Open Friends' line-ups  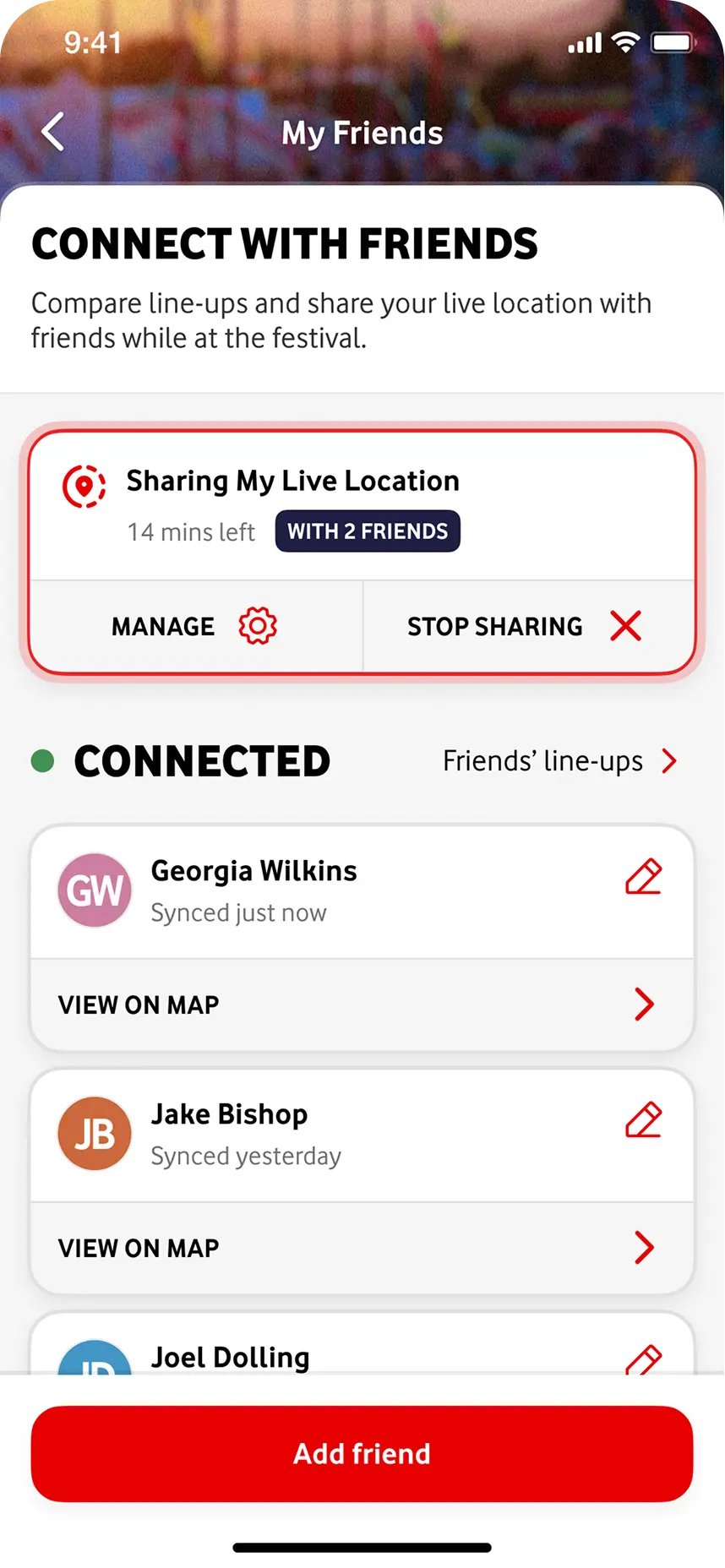tap(559, 761)
